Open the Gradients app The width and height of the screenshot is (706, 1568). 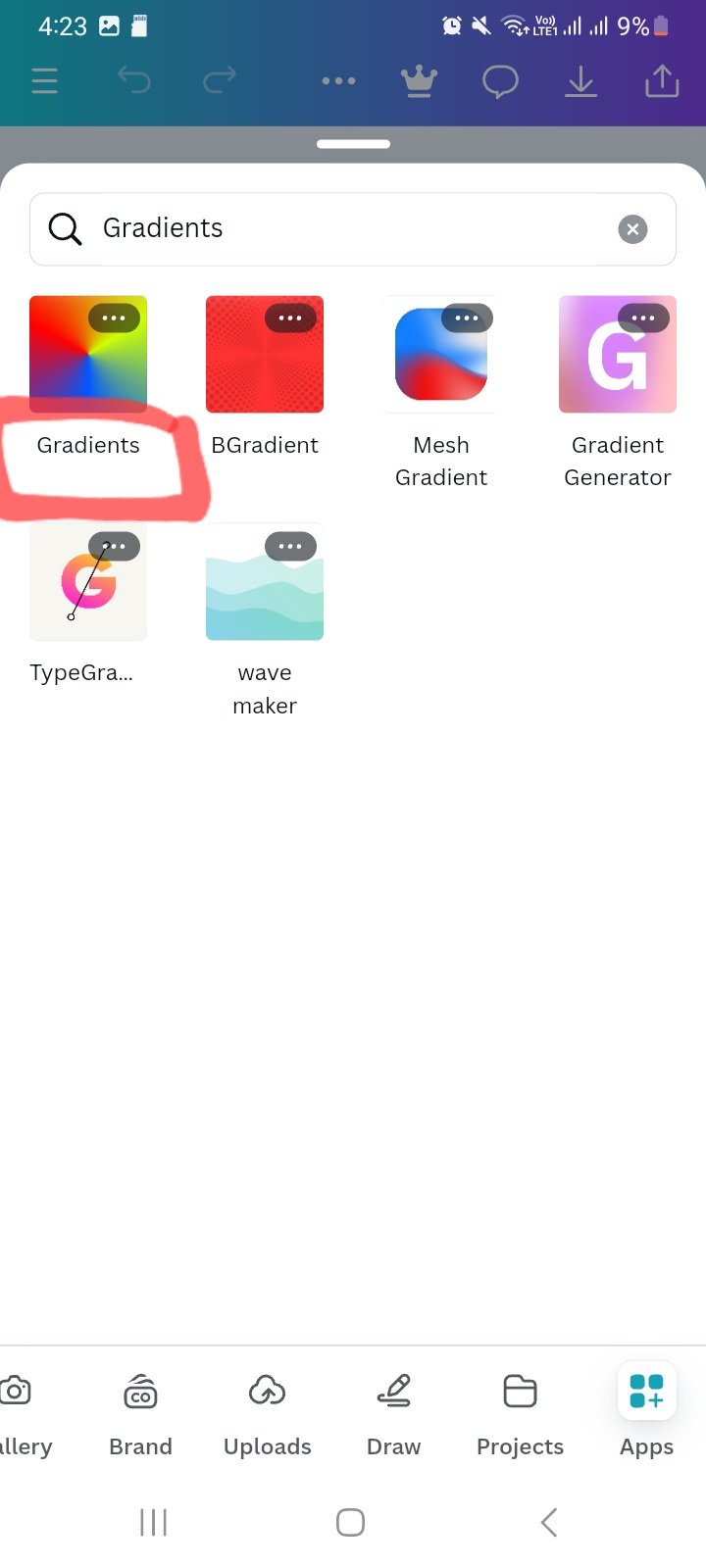click(x=88, y=355)
